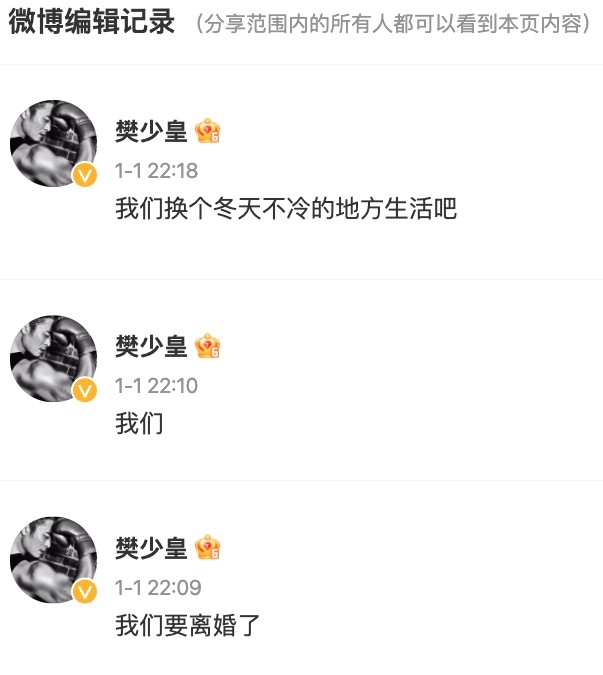Open 樊少皇's avatar on the 22:18 entry
Image resolution: width=603 pixels, height=675 pixels.
[53, 143]
